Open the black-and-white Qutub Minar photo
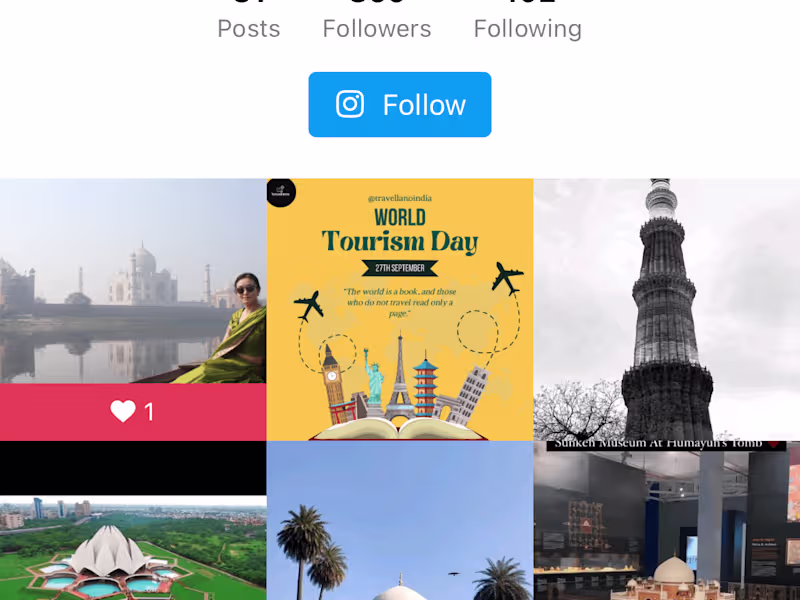Image resolution: width=800 pixels, height=600 pixels. pyautogui.click(x=667, y=310)
